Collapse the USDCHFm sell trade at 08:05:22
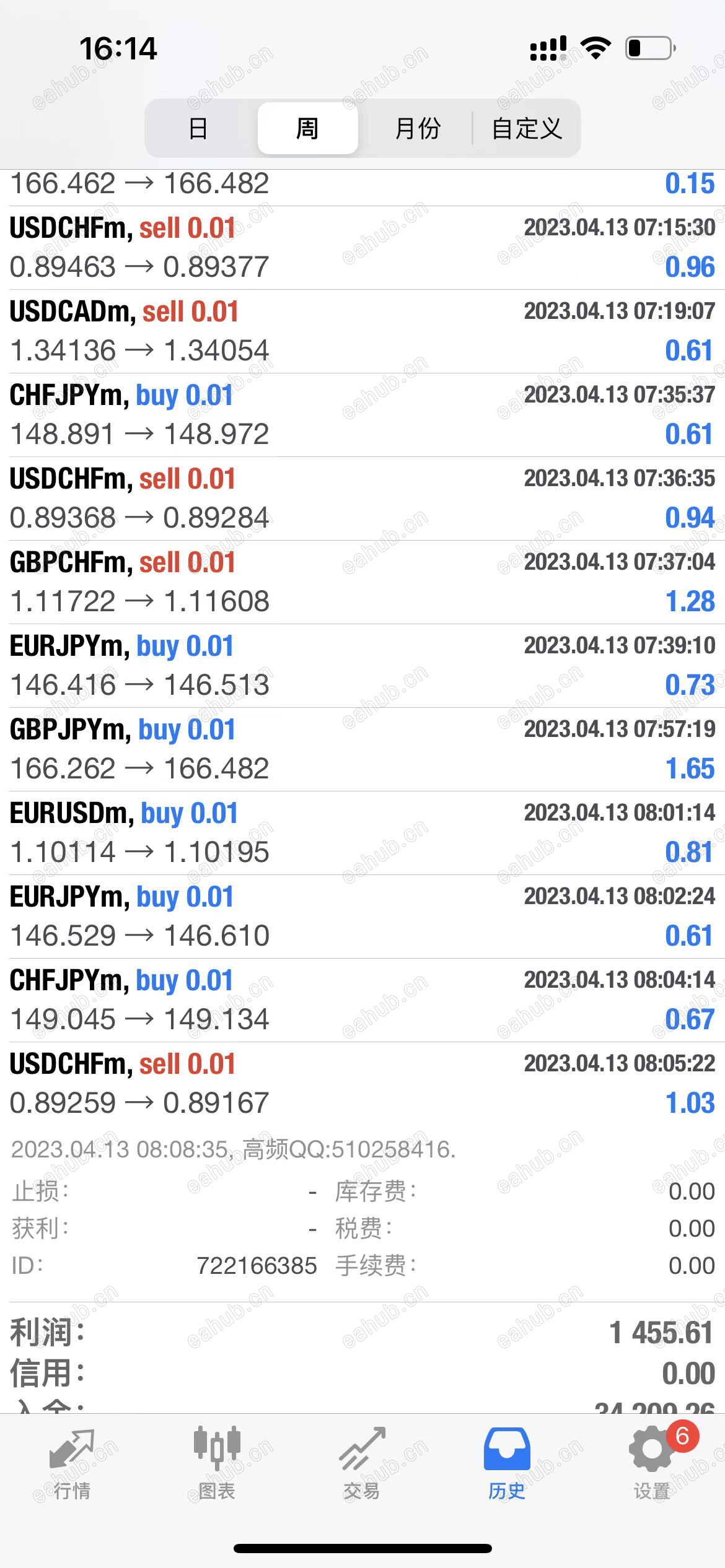Viewport: 725px width, 1568px height. pos(362,1084)
